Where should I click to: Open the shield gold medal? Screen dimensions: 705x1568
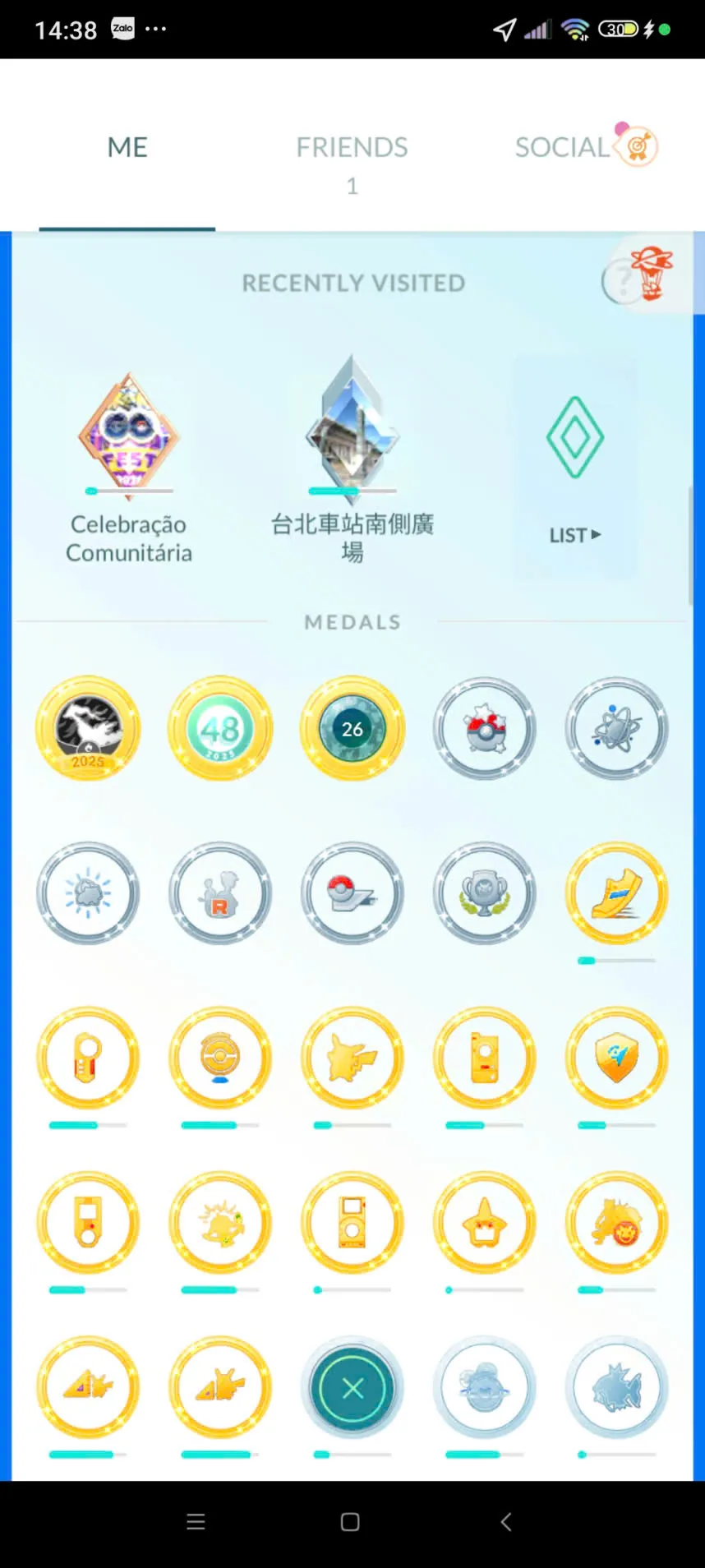tap(616, 1058)
